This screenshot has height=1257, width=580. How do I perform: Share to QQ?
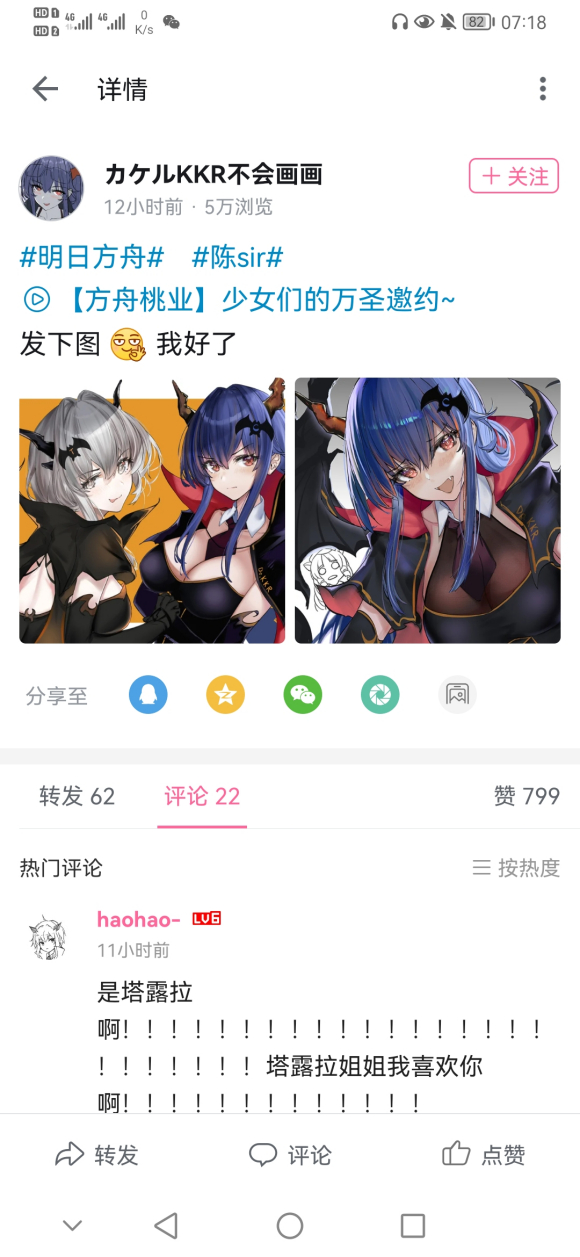coord(148,694)
